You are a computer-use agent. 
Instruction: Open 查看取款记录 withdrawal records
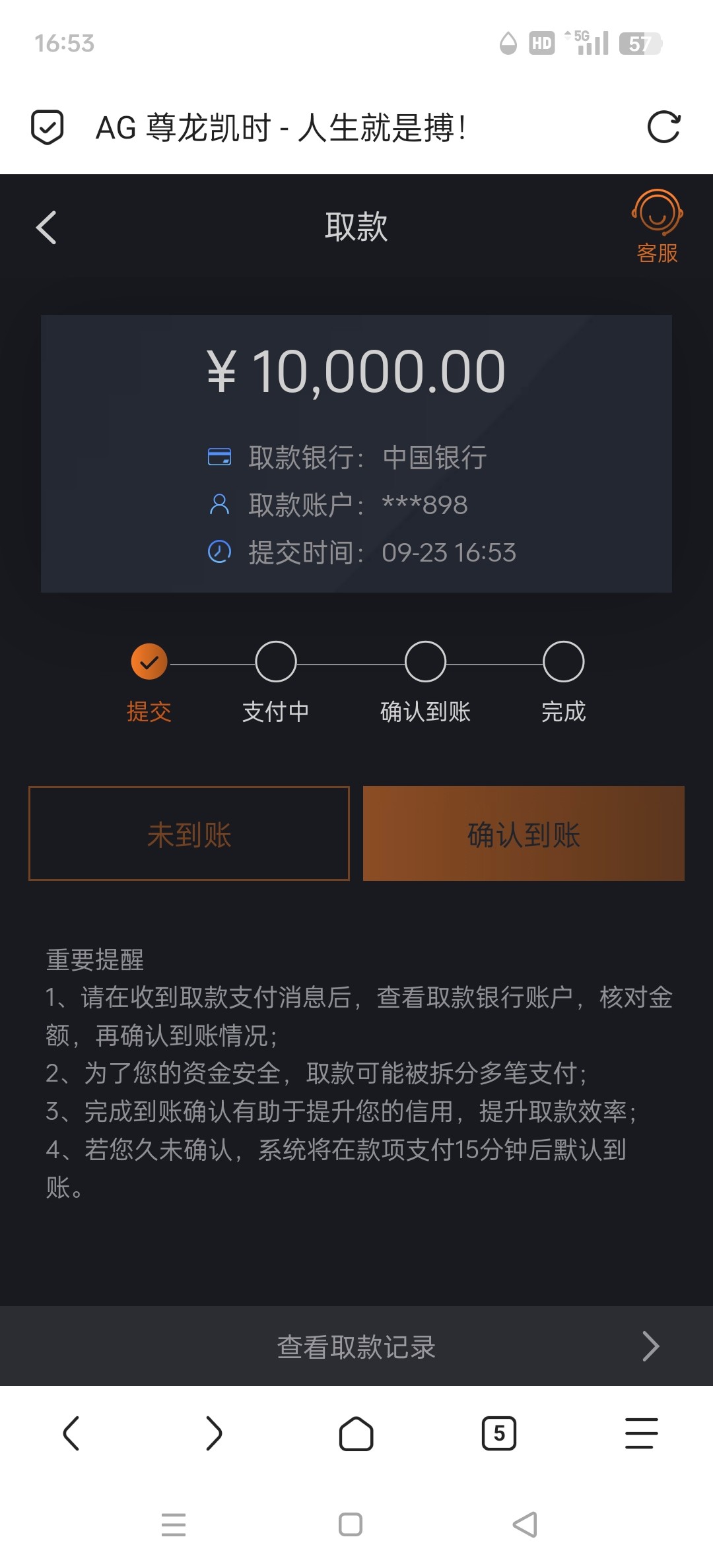tap(356, 1346)
